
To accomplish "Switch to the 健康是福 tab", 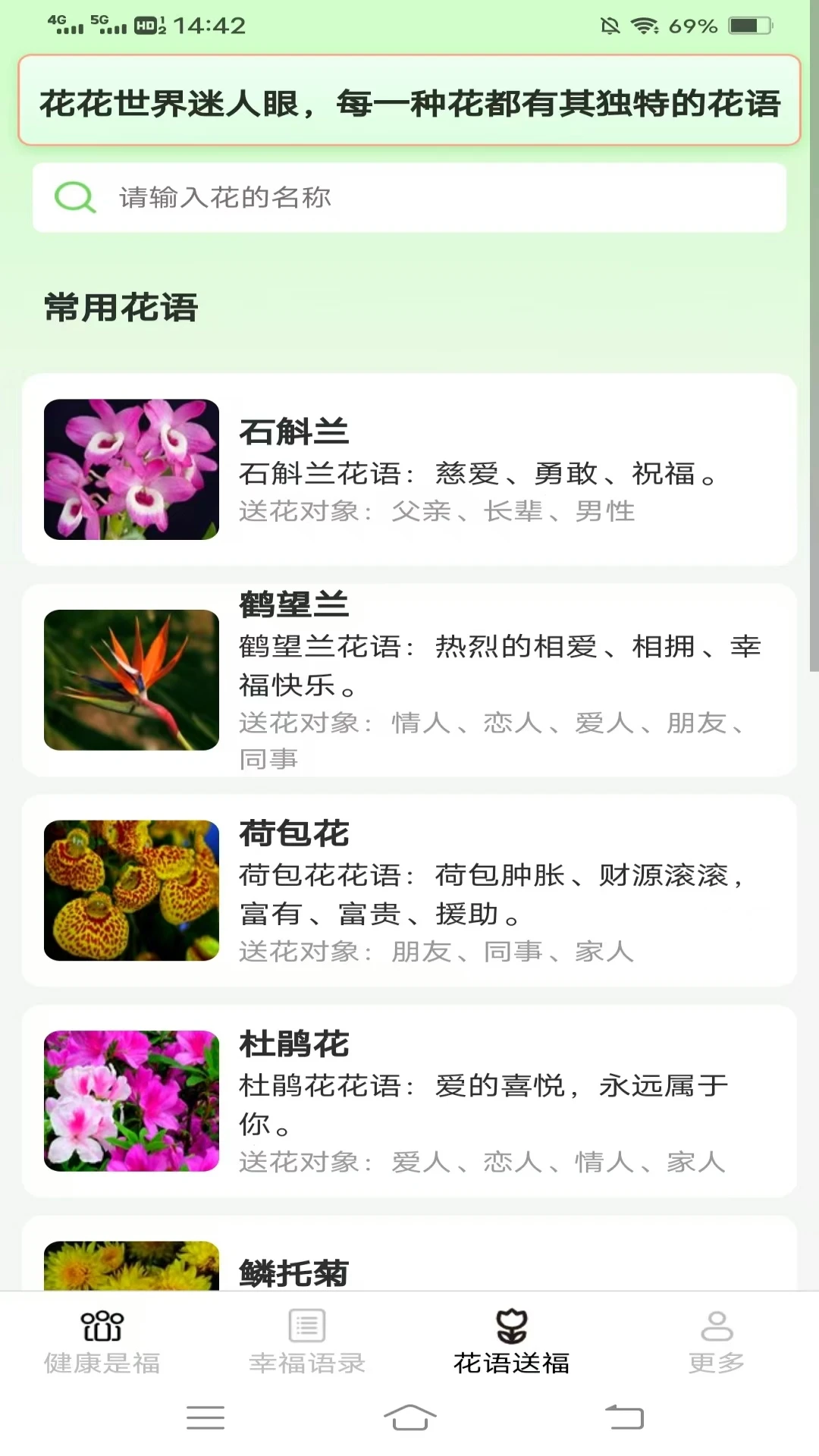I will coord(102,1357).
